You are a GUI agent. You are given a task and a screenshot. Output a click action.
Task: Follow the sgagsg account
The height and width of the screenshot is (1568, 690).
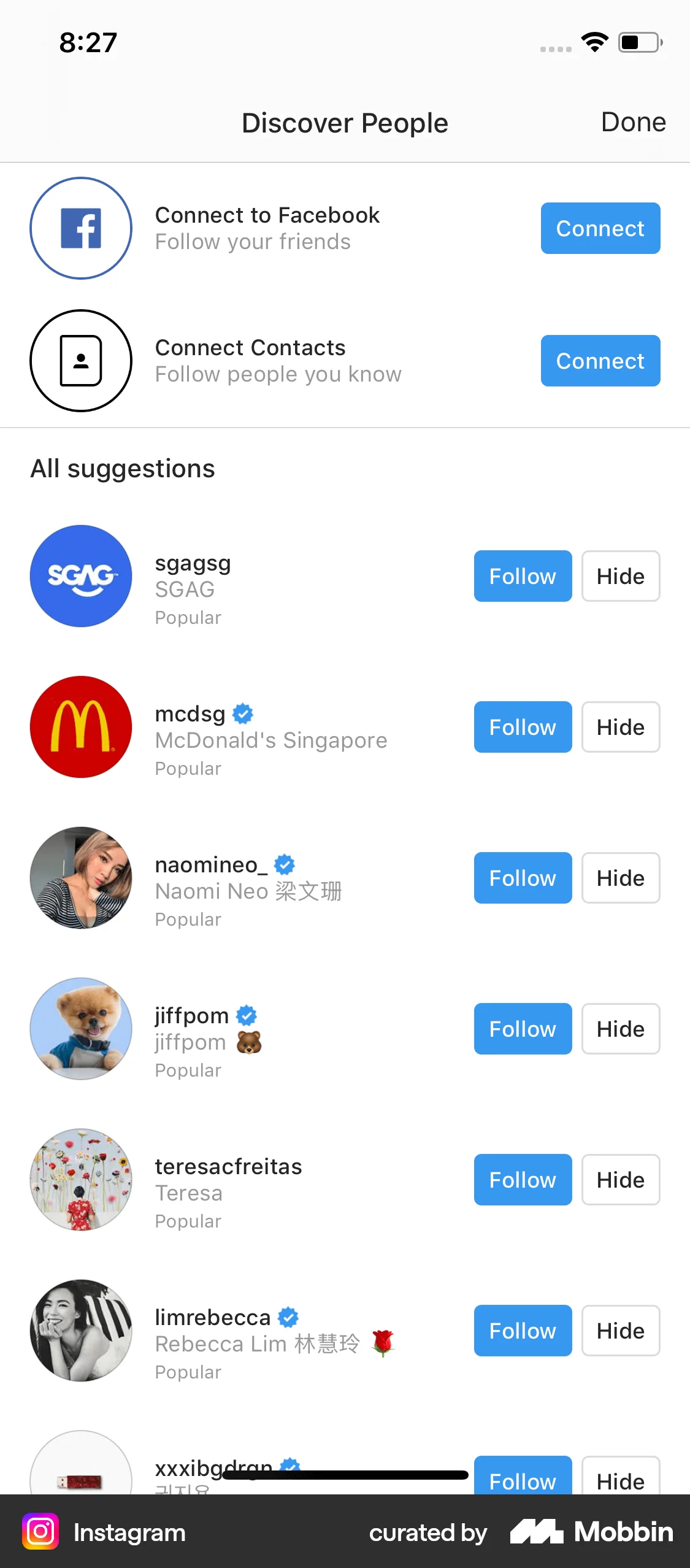point(522,575)
